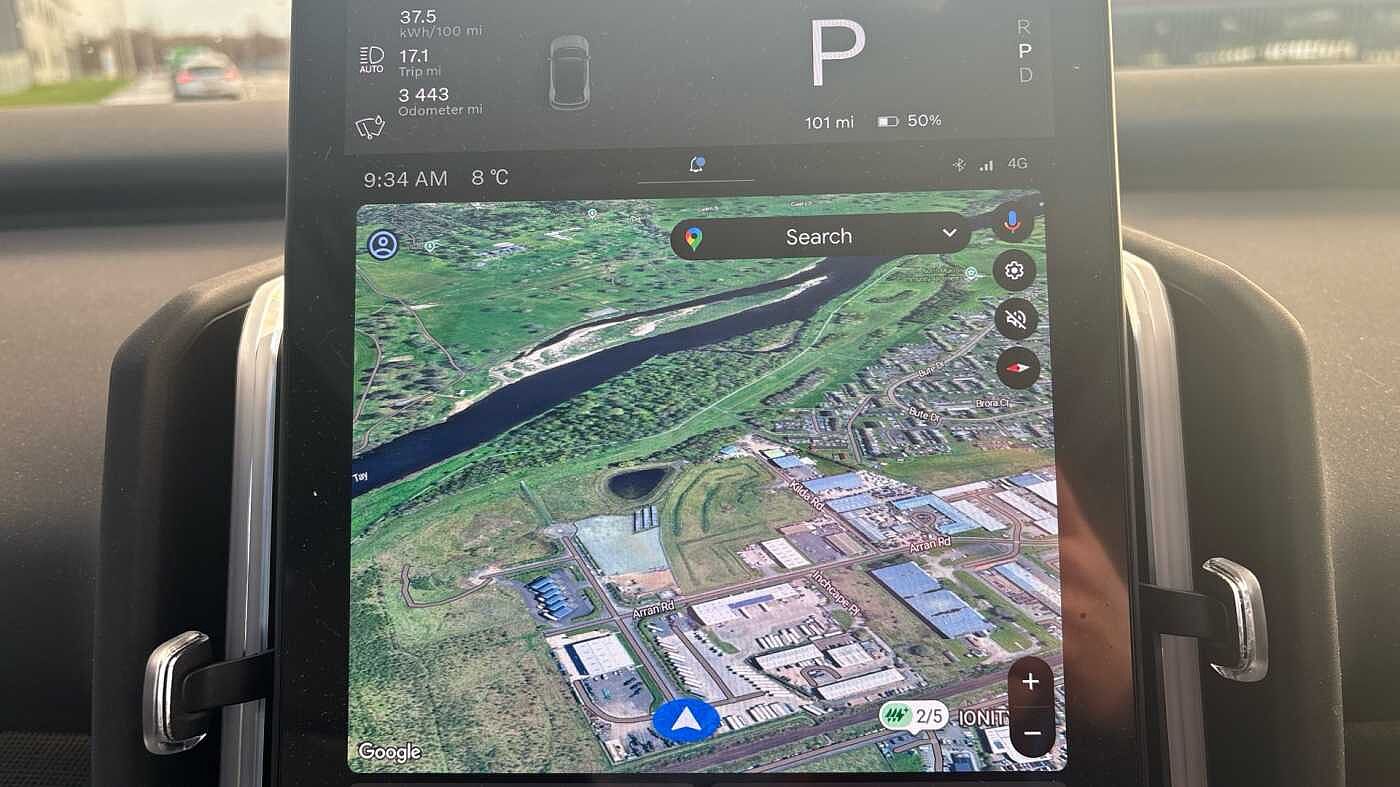Open the map settings gear

(1014, 271)
